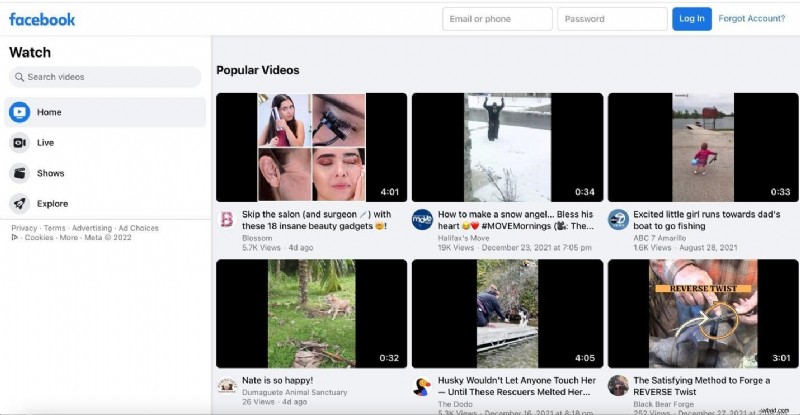
Task: Open the Live section
Action: pos(45,143)
